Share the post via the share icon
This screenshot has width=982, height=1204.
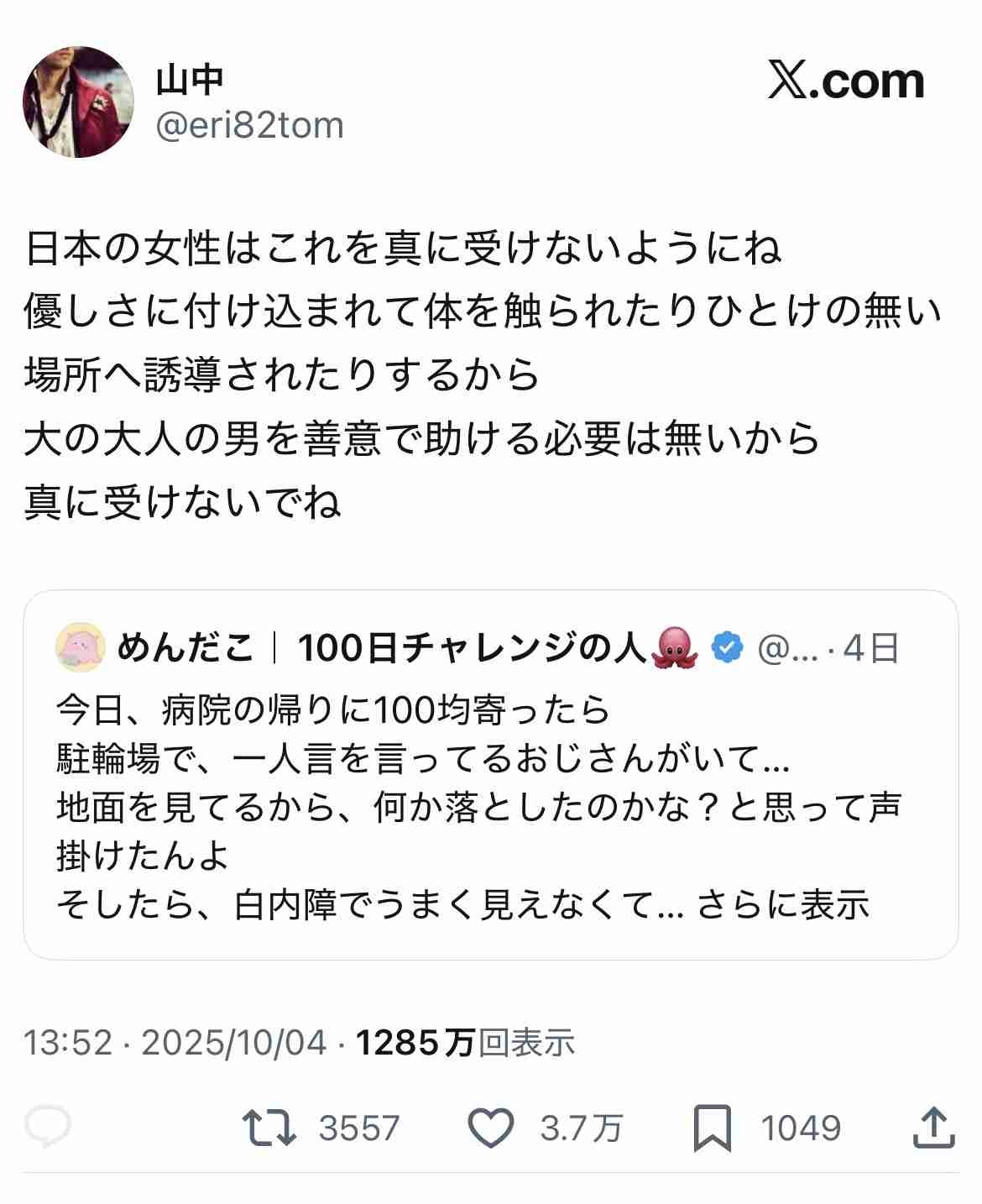click(x=933, y=1128)
